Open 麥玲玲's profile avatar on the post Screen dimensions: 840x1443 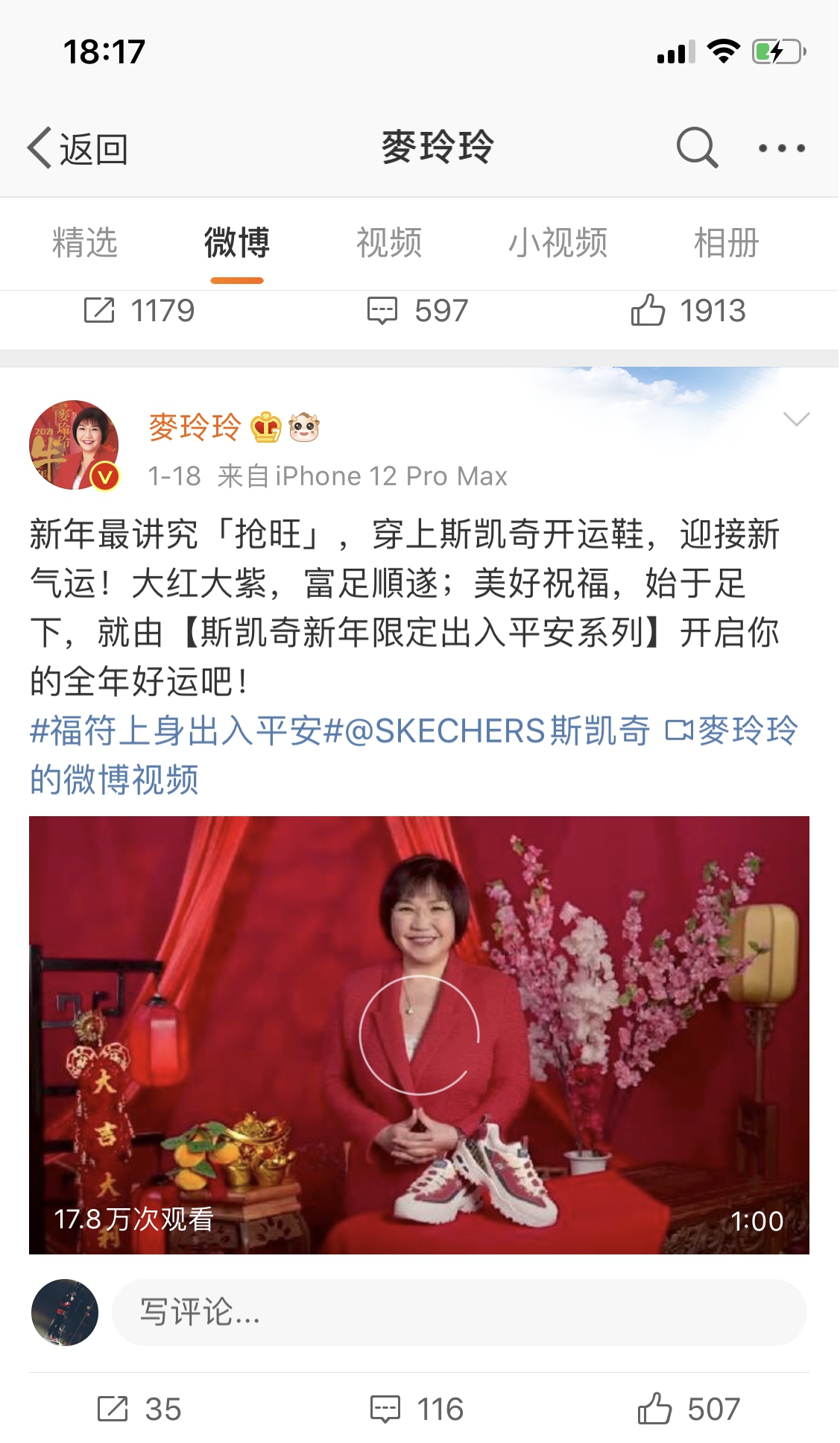pos(74,445)
